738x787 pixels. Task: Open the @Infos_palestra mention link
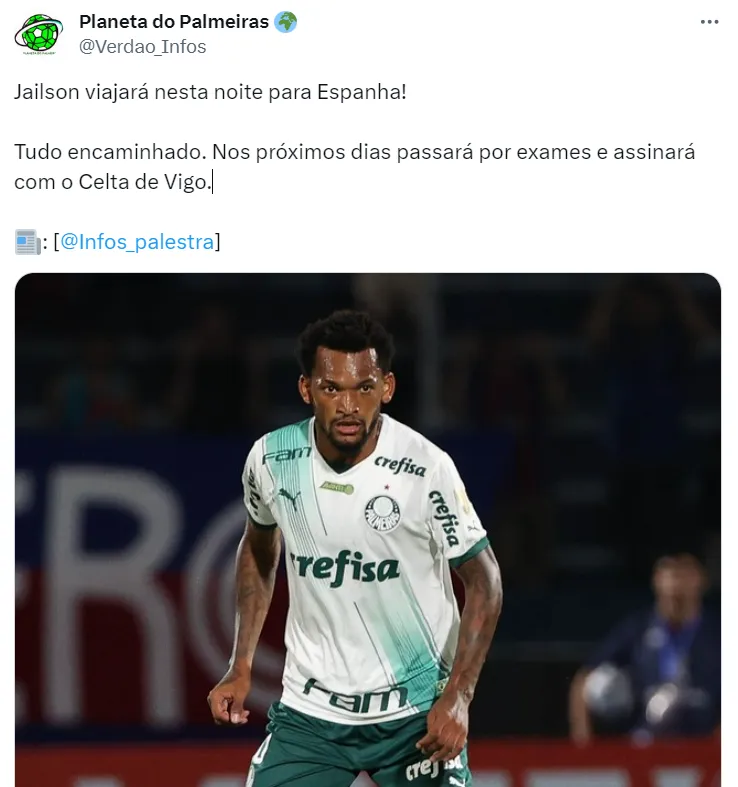(137, 241)
